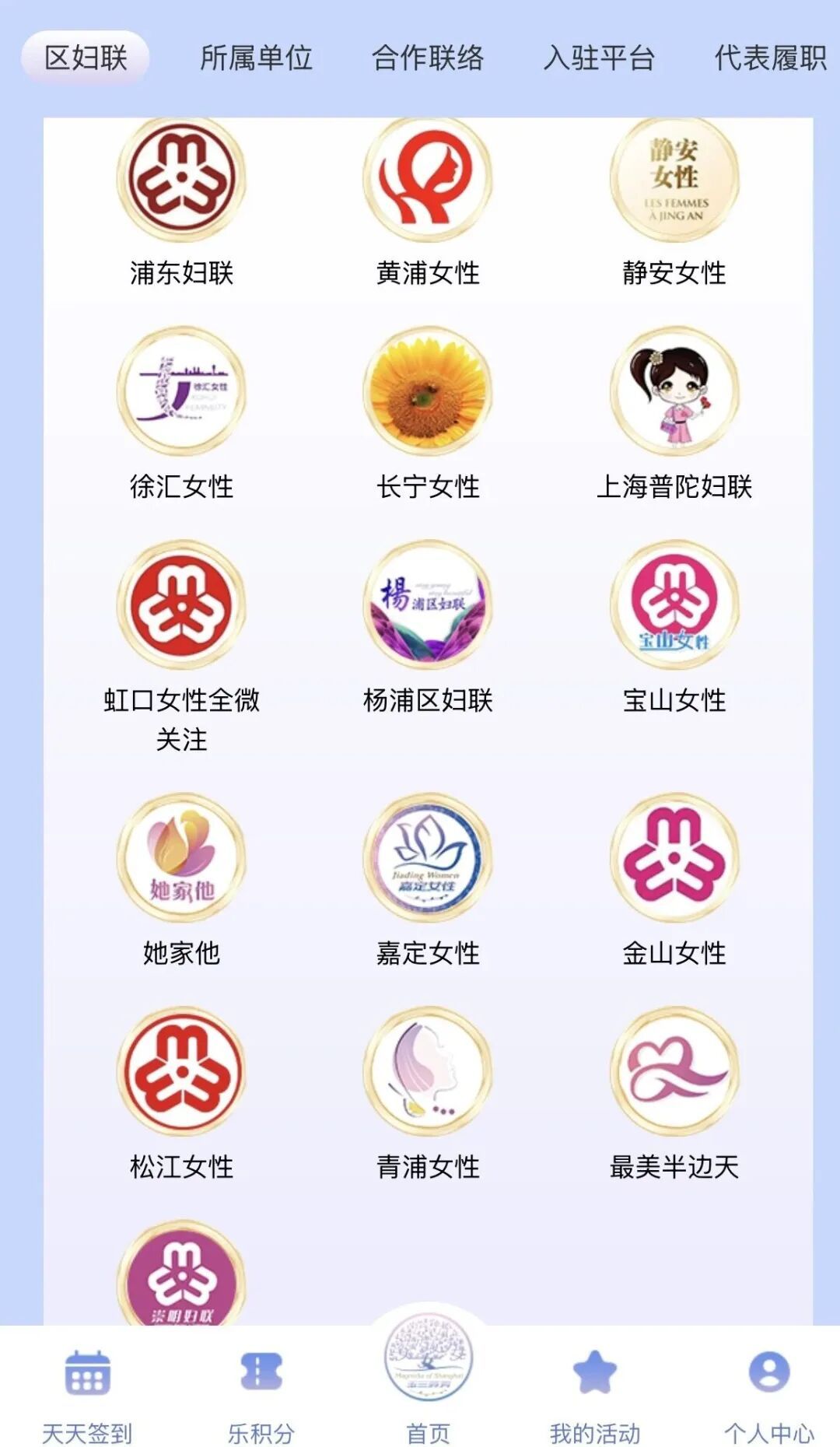Tap 虹口女性全微关注
Viewport: 840px width, 1447px height.
click(181, 605)
